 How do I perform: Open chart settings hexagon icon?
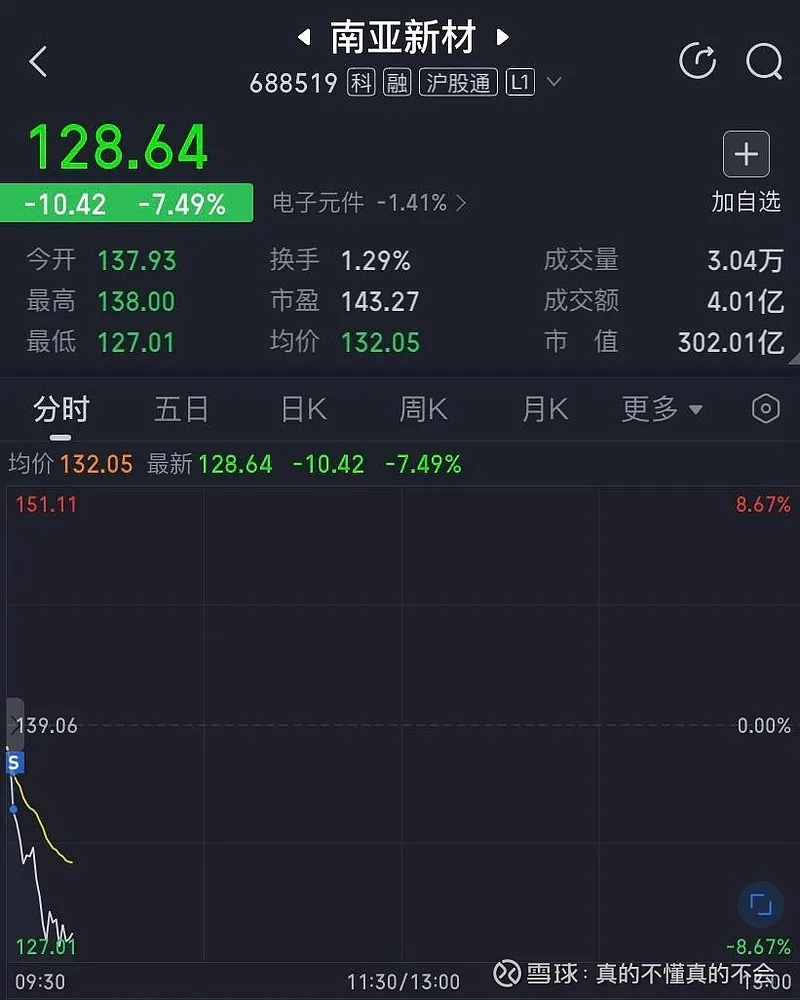pos(765,409)
